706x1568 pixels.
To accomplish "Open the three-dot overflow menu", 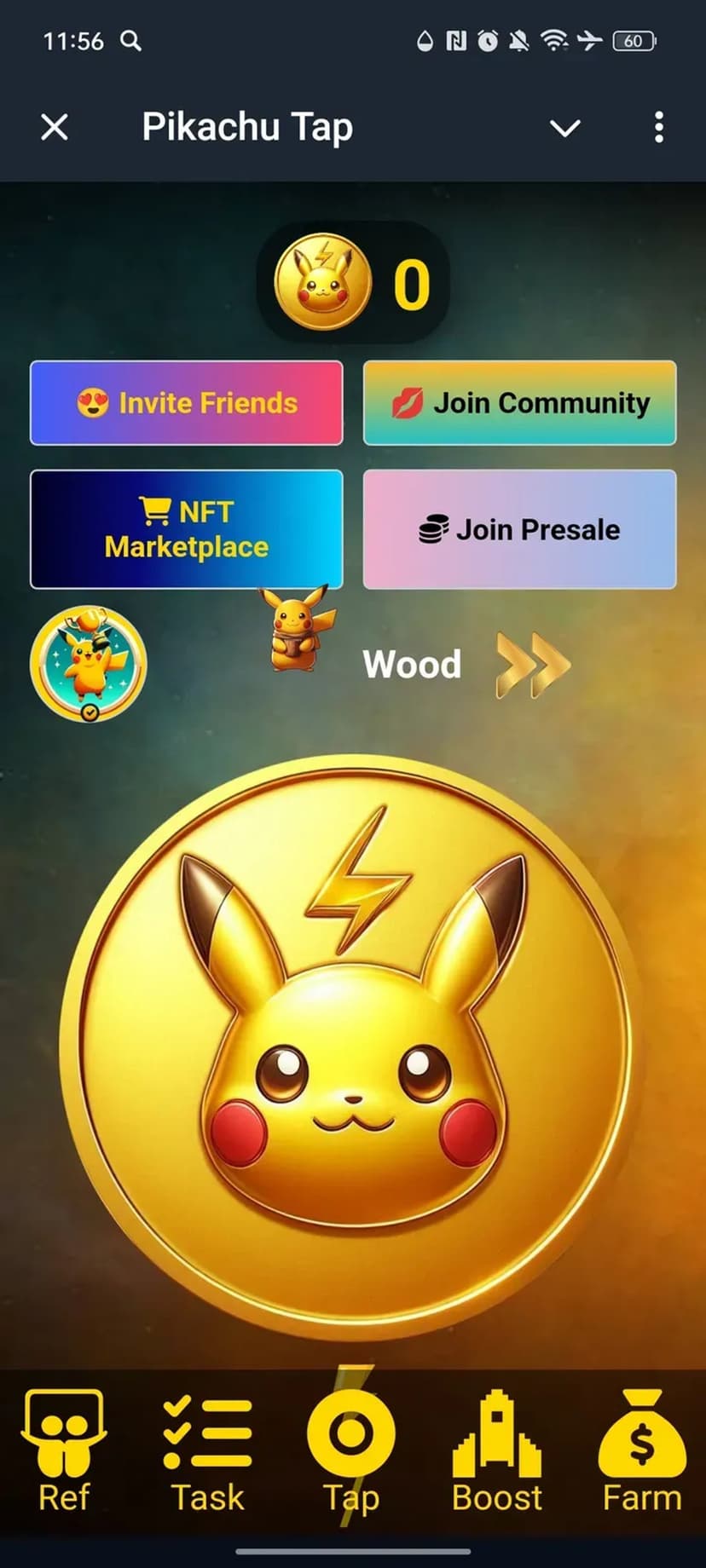I will [658, 128].
